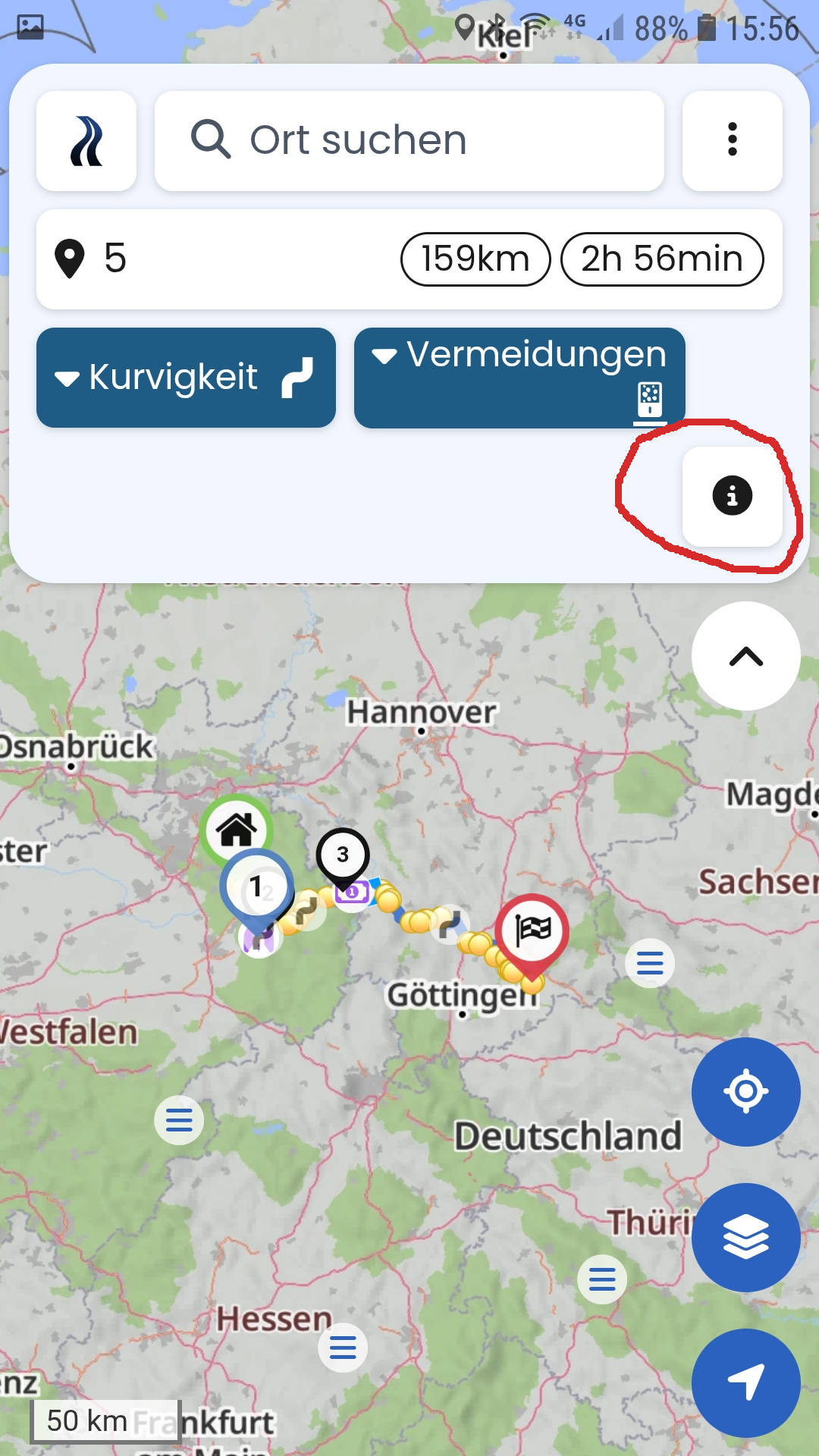
Task: Select waypoint 3 on the map
Action: (343, 855)
